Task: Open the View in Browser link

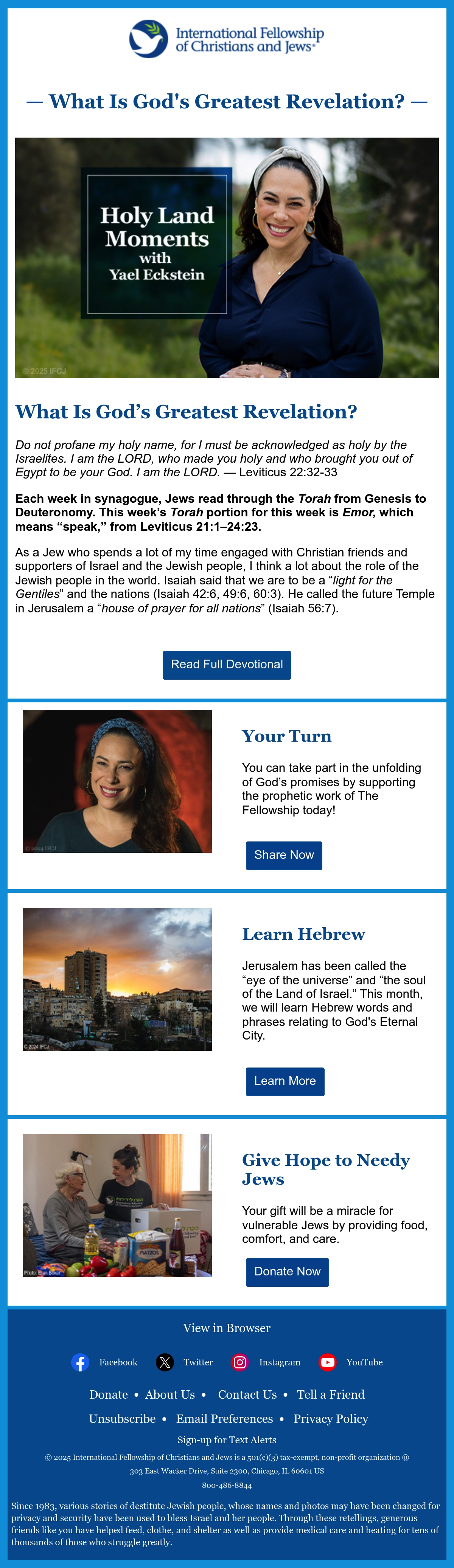Action: [227, 1328]
